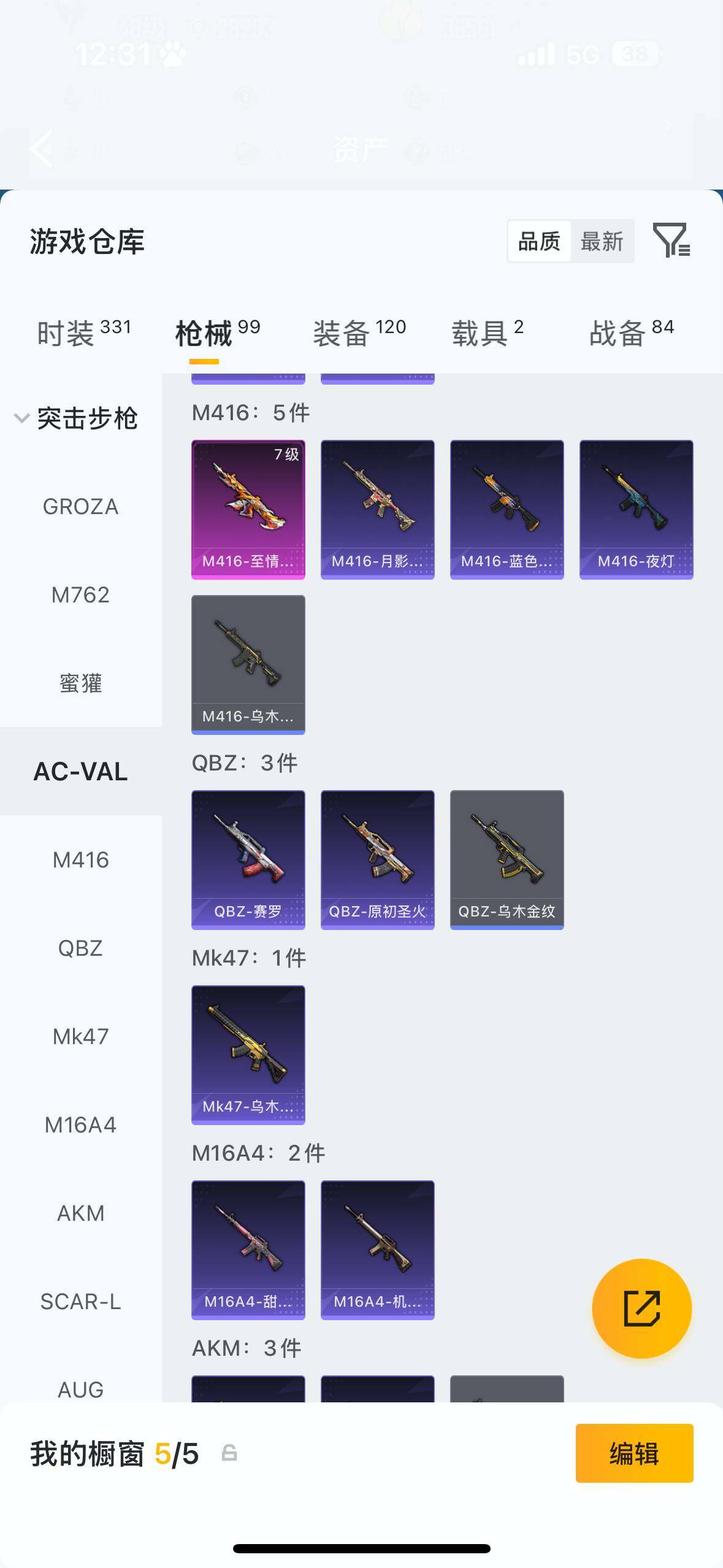Go back from the 资产 page
The width and height of the screenshot is (723, 1568).
42,148
